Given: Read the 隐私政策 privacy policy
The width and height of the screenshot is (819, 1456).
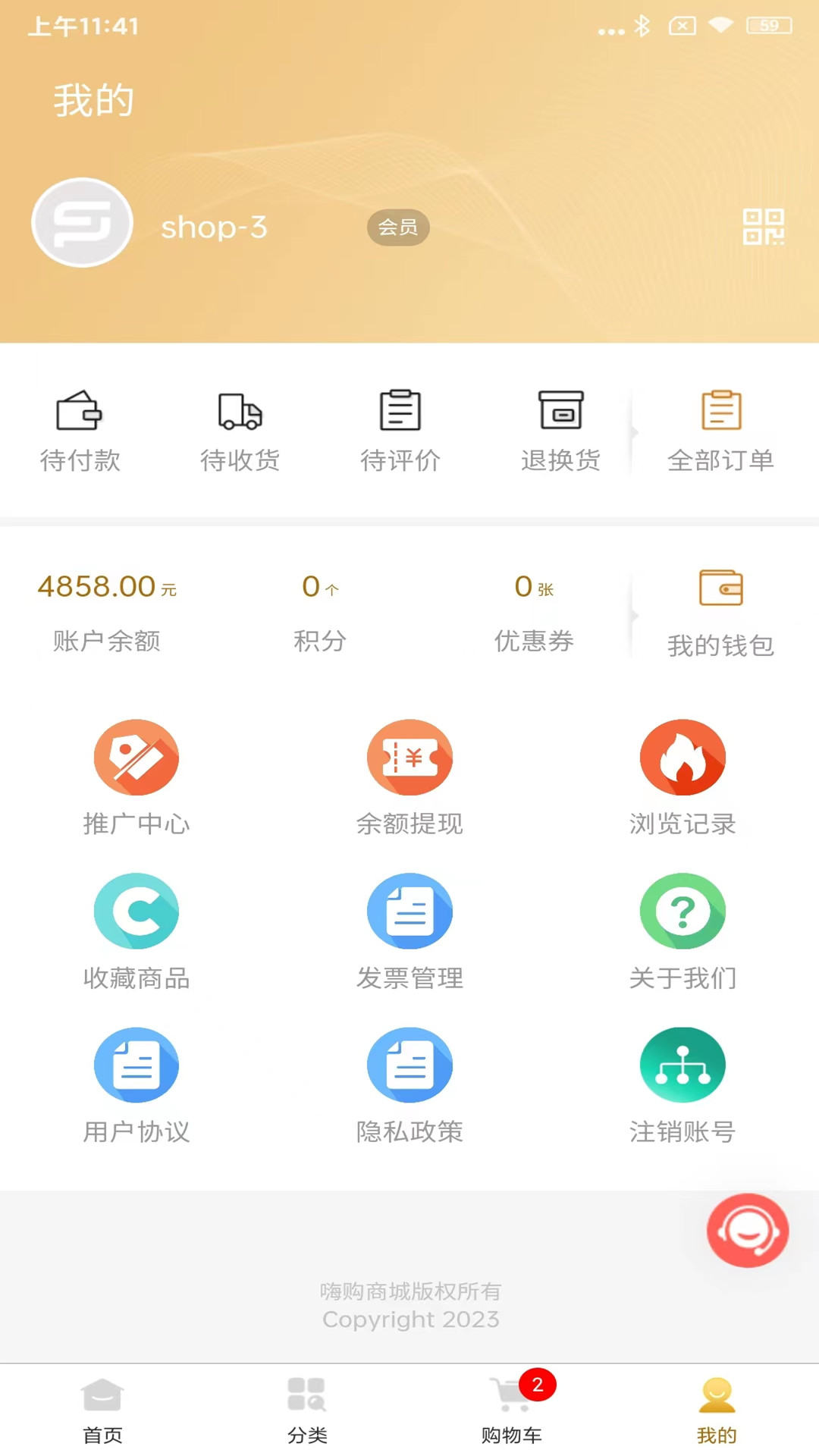Looking at the screenshot, I should pyautogui.click(x=409, y=1084).
